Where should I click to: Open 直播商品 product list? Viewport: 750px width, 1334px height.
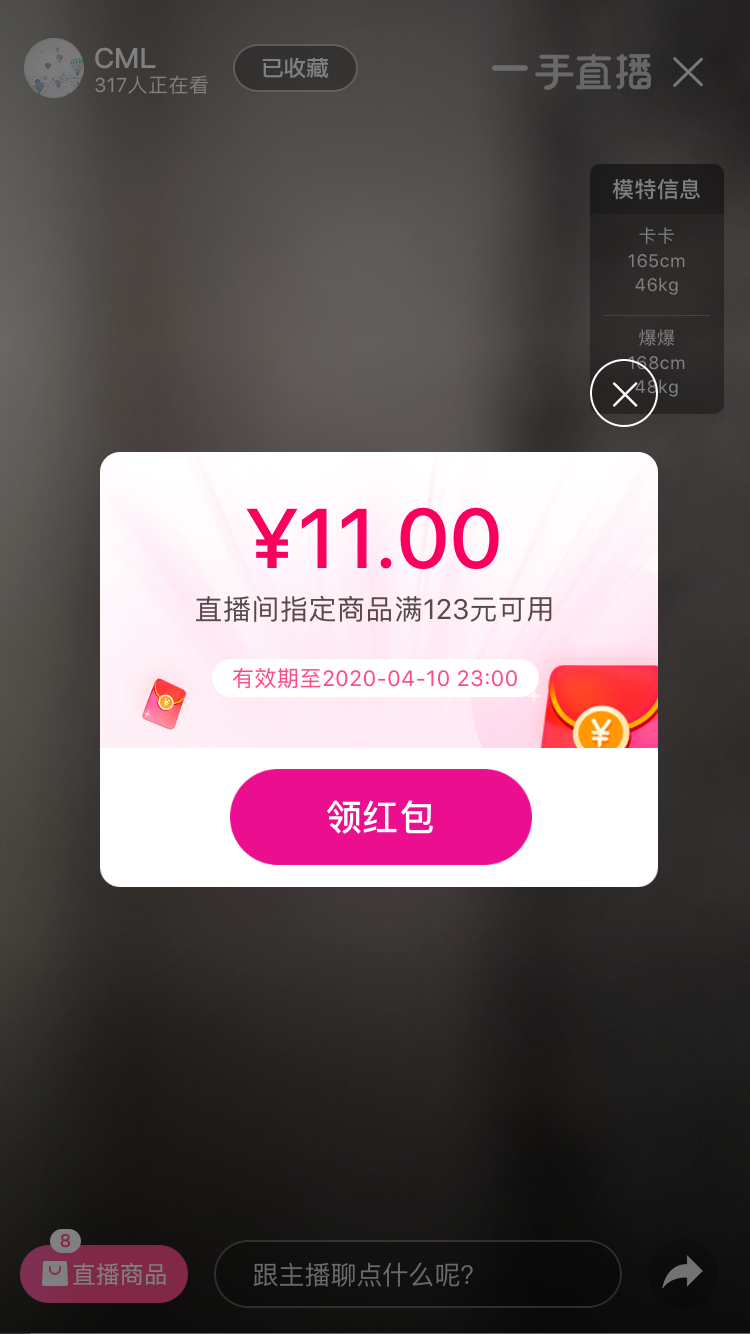tap(104, 1274)
